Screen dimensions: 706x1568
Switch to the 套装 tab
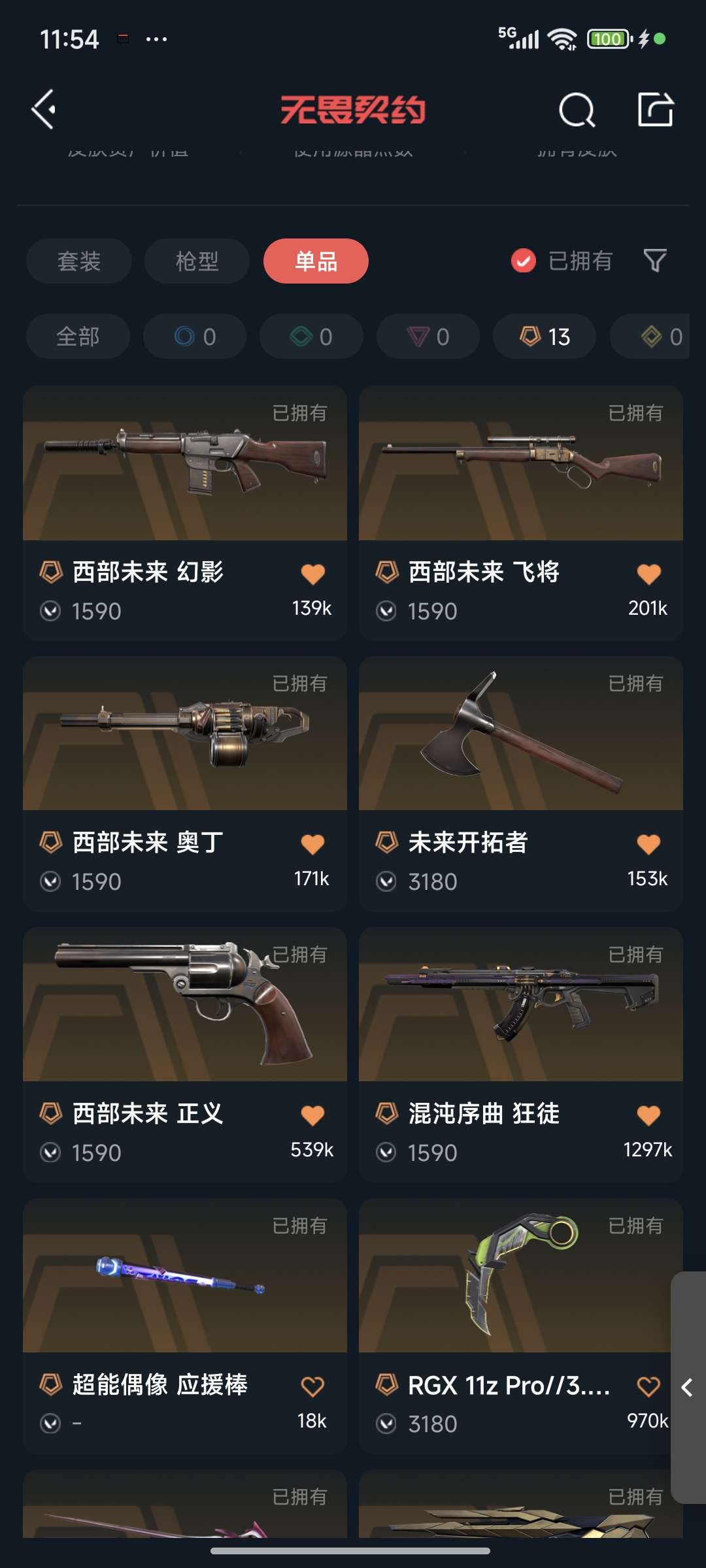click(x=79, y=261)
